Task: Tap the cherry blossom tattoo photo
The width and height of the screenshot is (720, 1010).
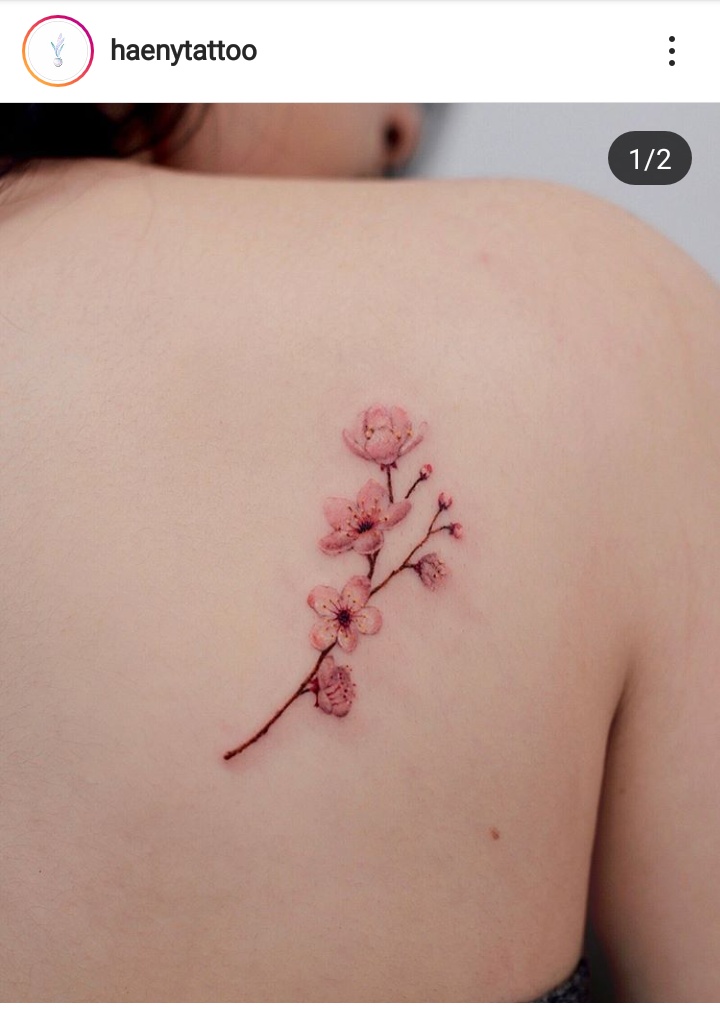Action: point(360,580)
